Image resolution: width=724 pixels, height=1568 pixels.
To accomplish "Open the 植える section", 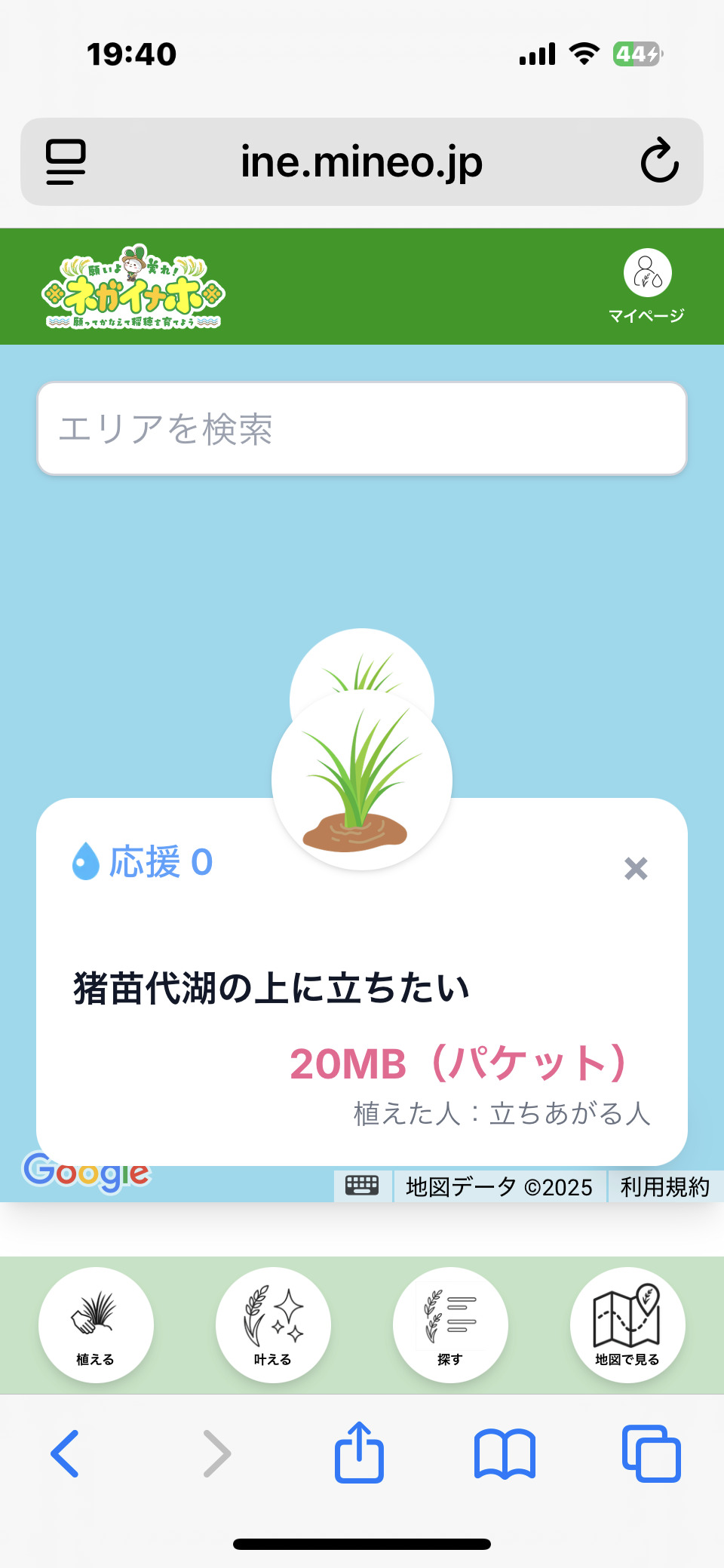I will [96, 1324].
